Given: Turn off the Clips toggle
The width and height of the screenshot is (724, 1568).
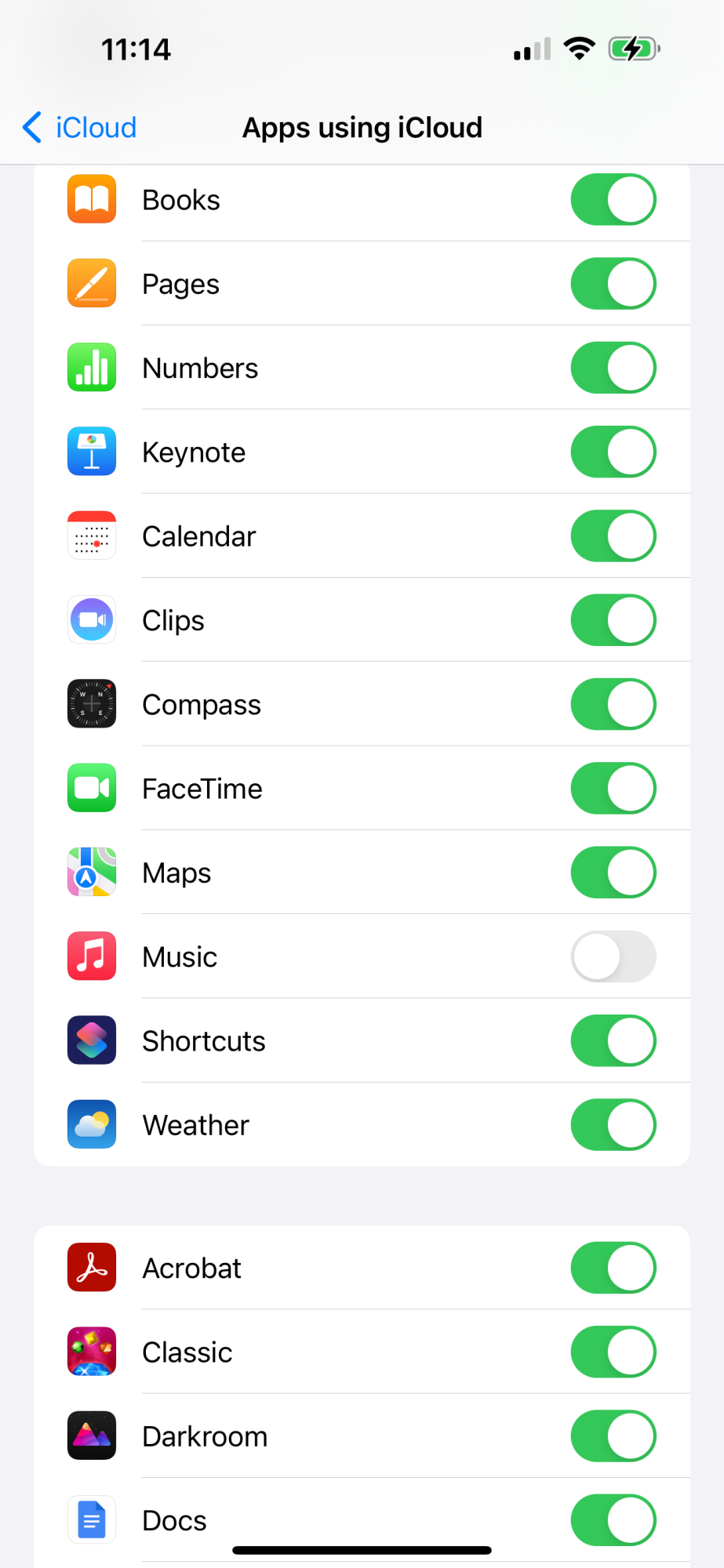Looking at the screenshot, I should tap(613, 620).
